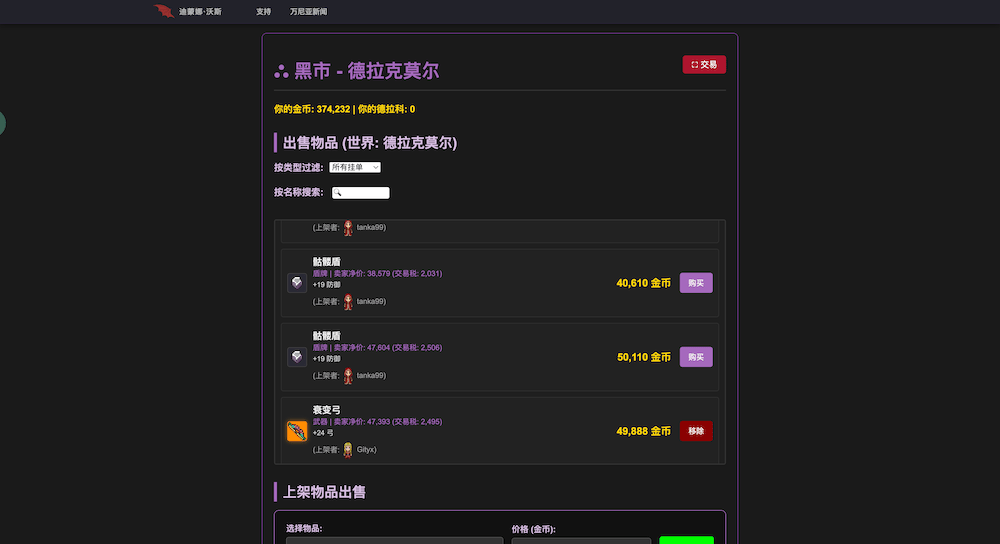Screen dimensions: 1000x544
Task: Open the 选择物品 item selector
Action: (394, 540)
